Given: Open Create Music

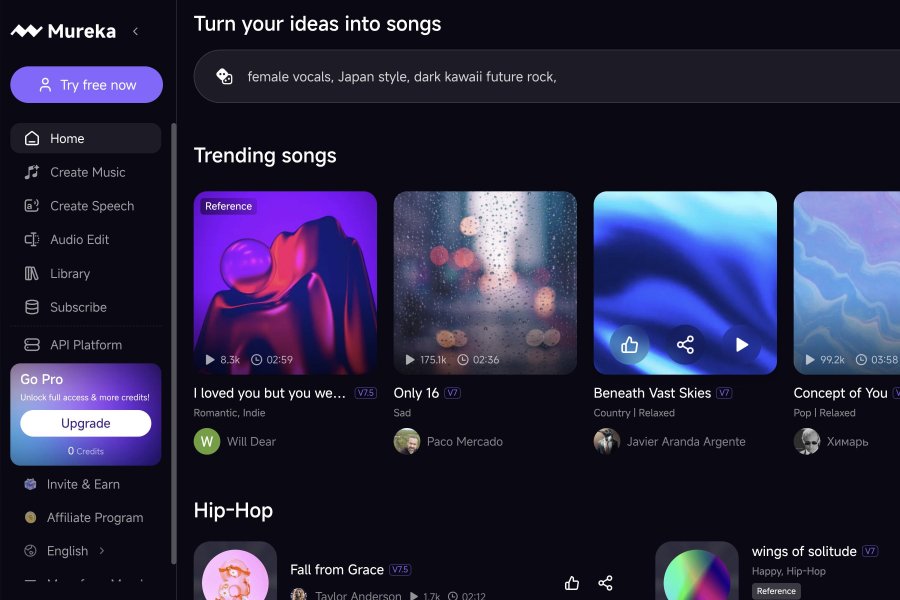Looking at the screenshot, I should coord(87,172).
